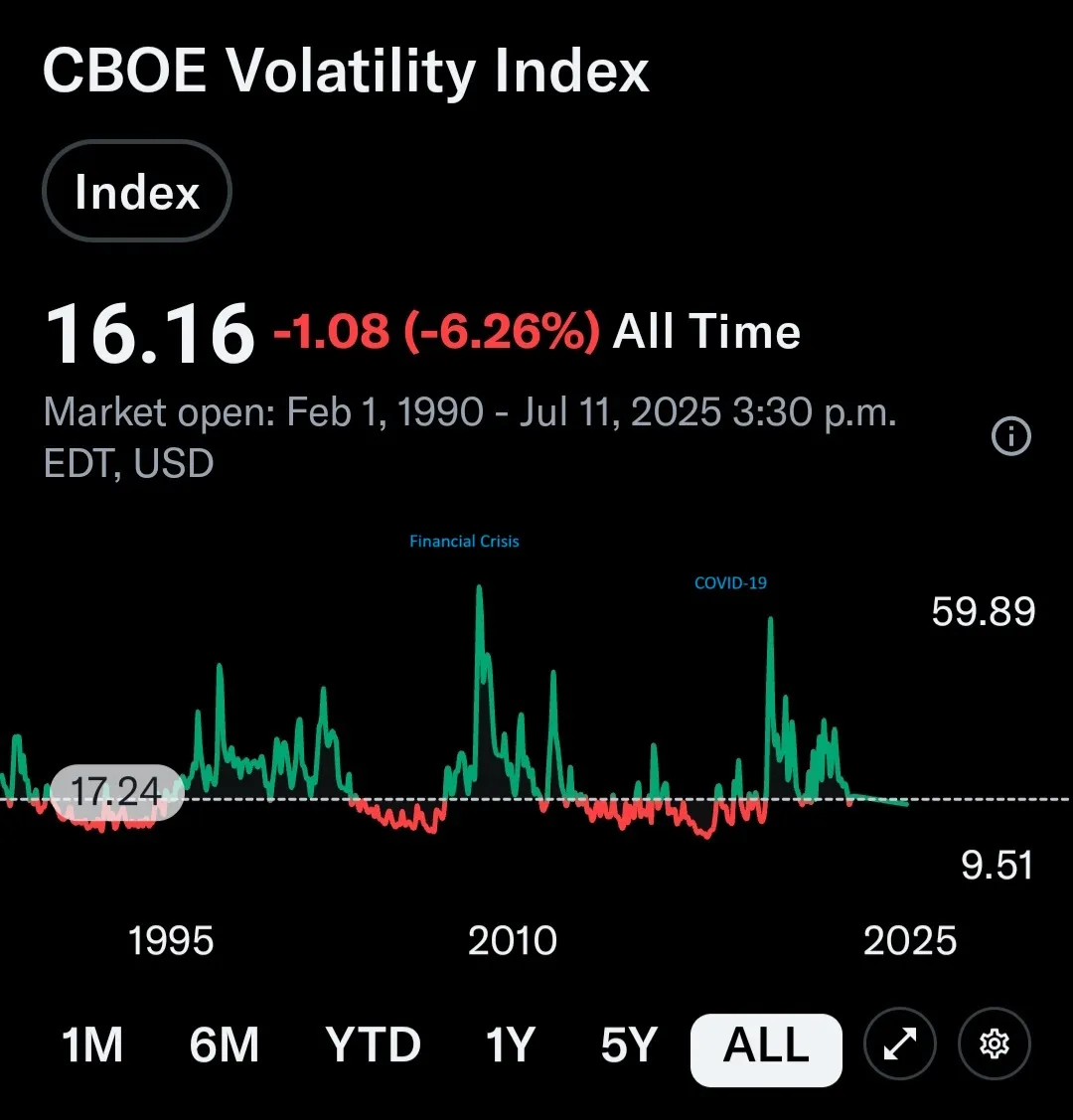
Task: Switch to the 1M time range
Action: [92, 1043]
